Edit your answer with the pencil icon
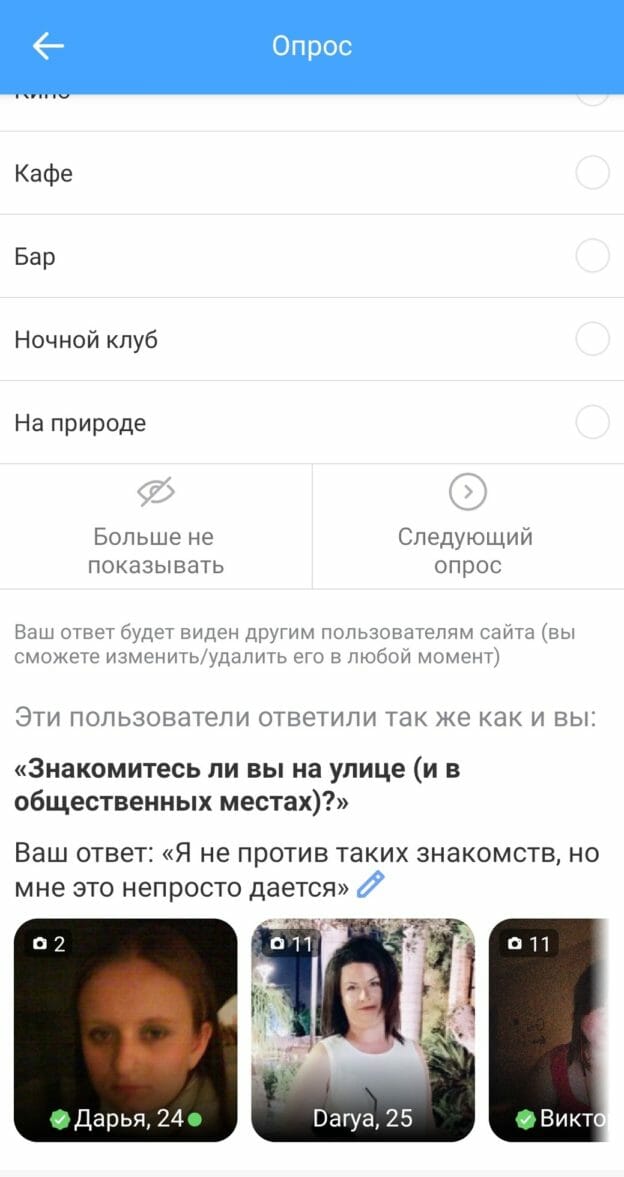624x1177 pixels. pyautogui.click(x=370, y=885)
